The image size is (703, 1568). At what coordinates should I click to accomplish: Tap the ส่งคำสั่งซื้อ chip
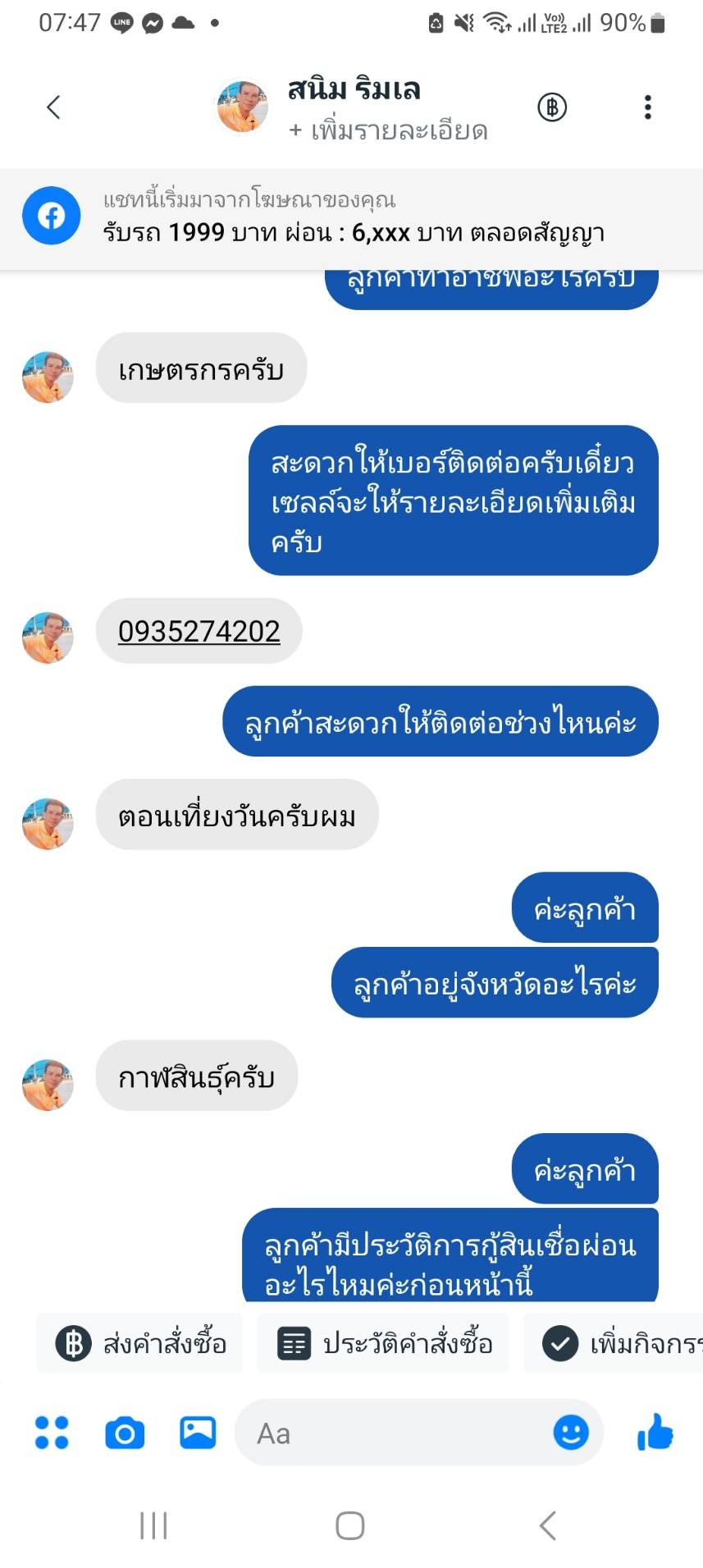pyautogui.click(x=140, y=1344)
